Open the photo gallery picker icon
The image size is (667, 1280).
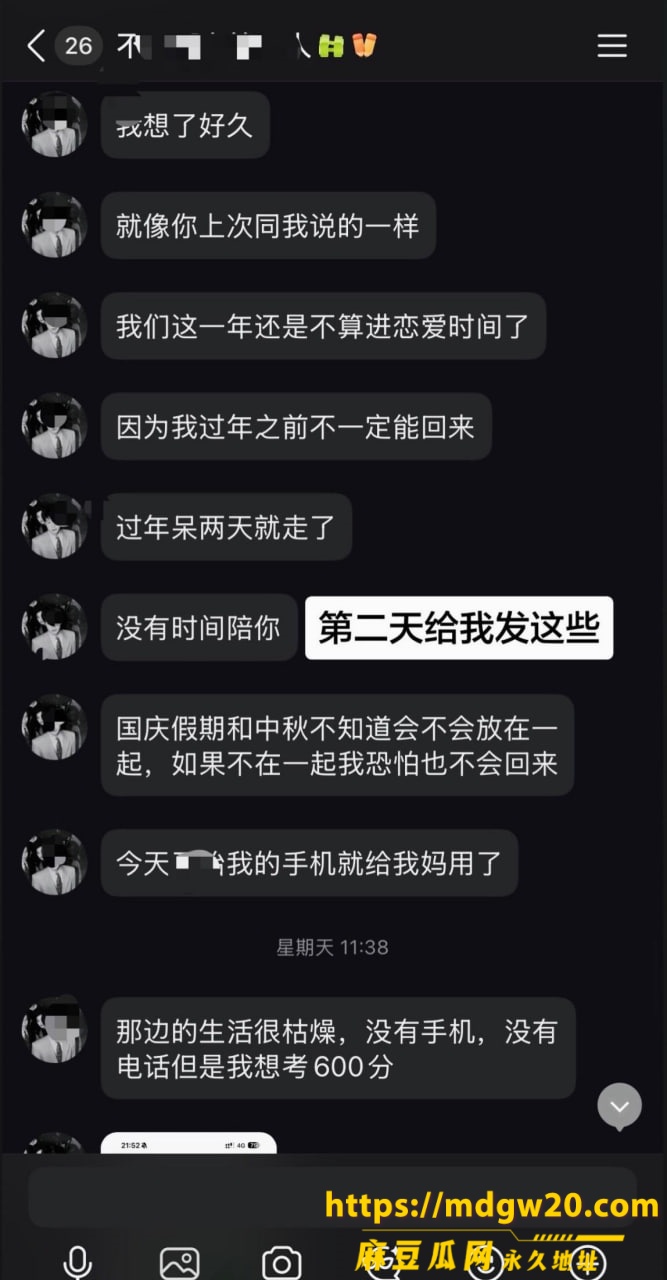point(180,1262)
